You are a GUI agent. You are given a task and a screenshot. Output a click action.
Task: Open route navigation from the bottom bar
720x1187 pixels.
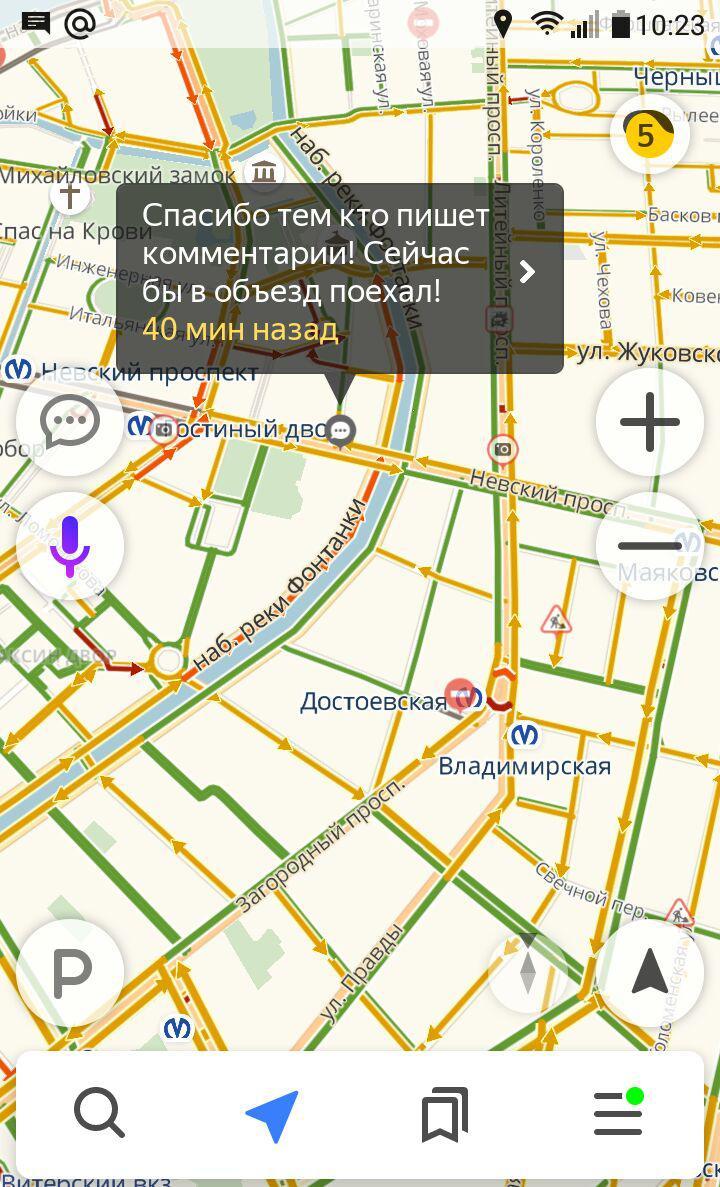point(272,1114)
